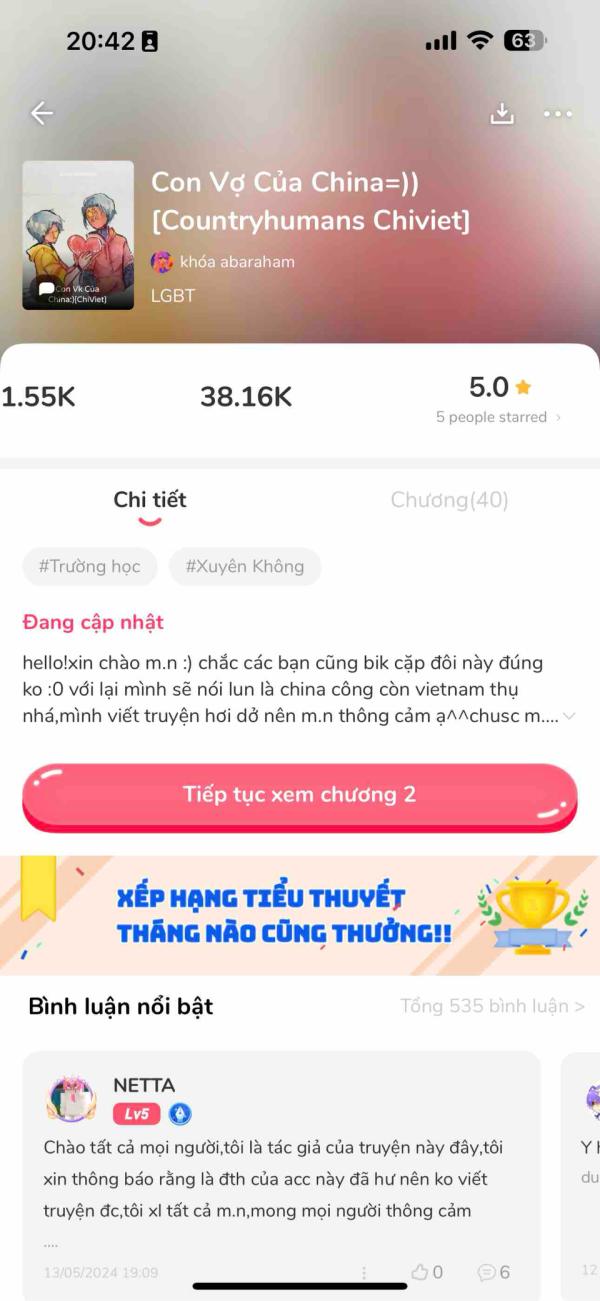Open the Xếp hạng tiểu thuyết banner
This screenshot has height=1301, width=600.
click(300, 915)
